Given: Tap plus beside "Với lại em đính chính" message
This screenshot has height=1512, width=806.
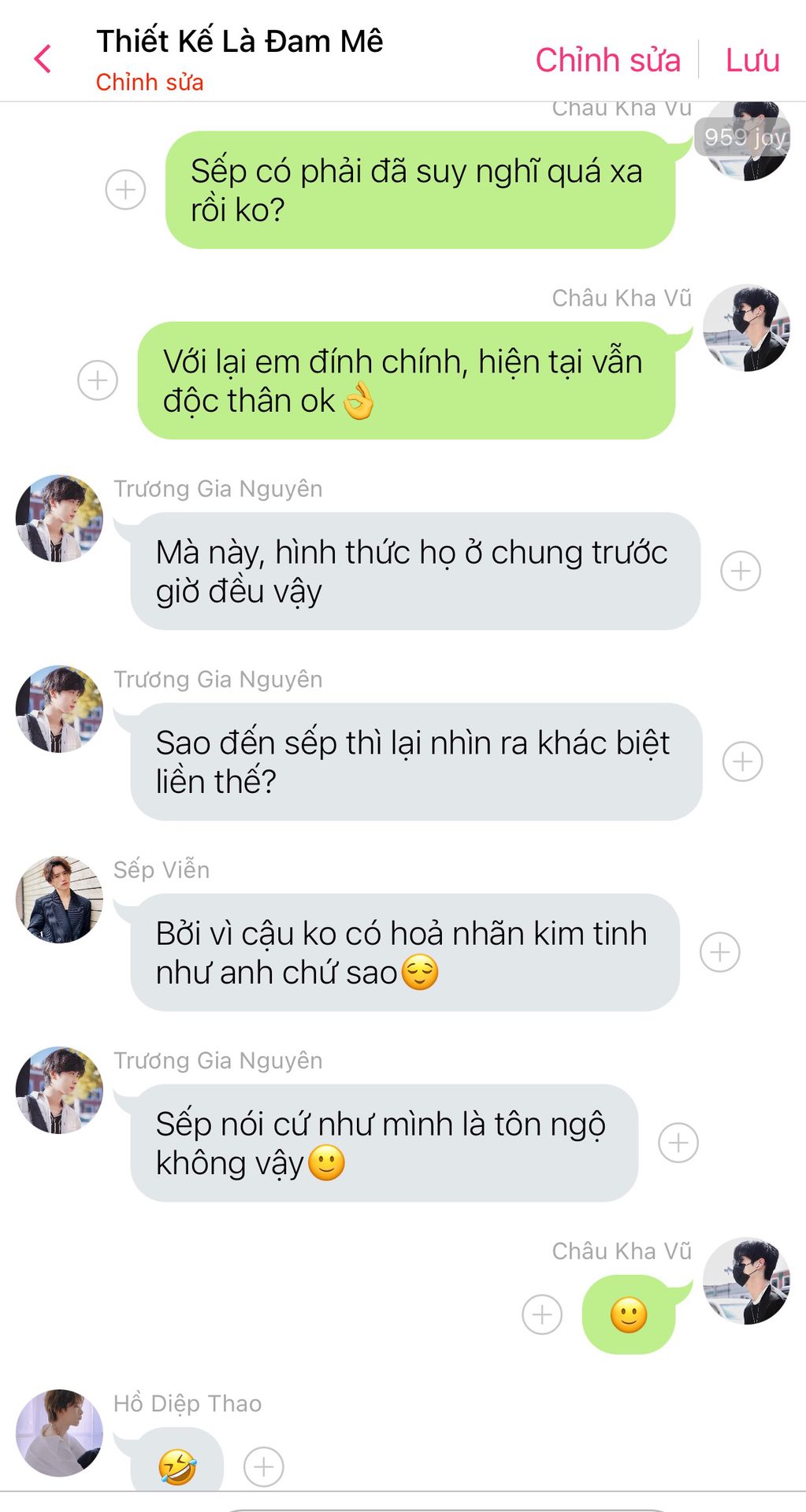Looking at the screenshot, I should coord(98,380).
